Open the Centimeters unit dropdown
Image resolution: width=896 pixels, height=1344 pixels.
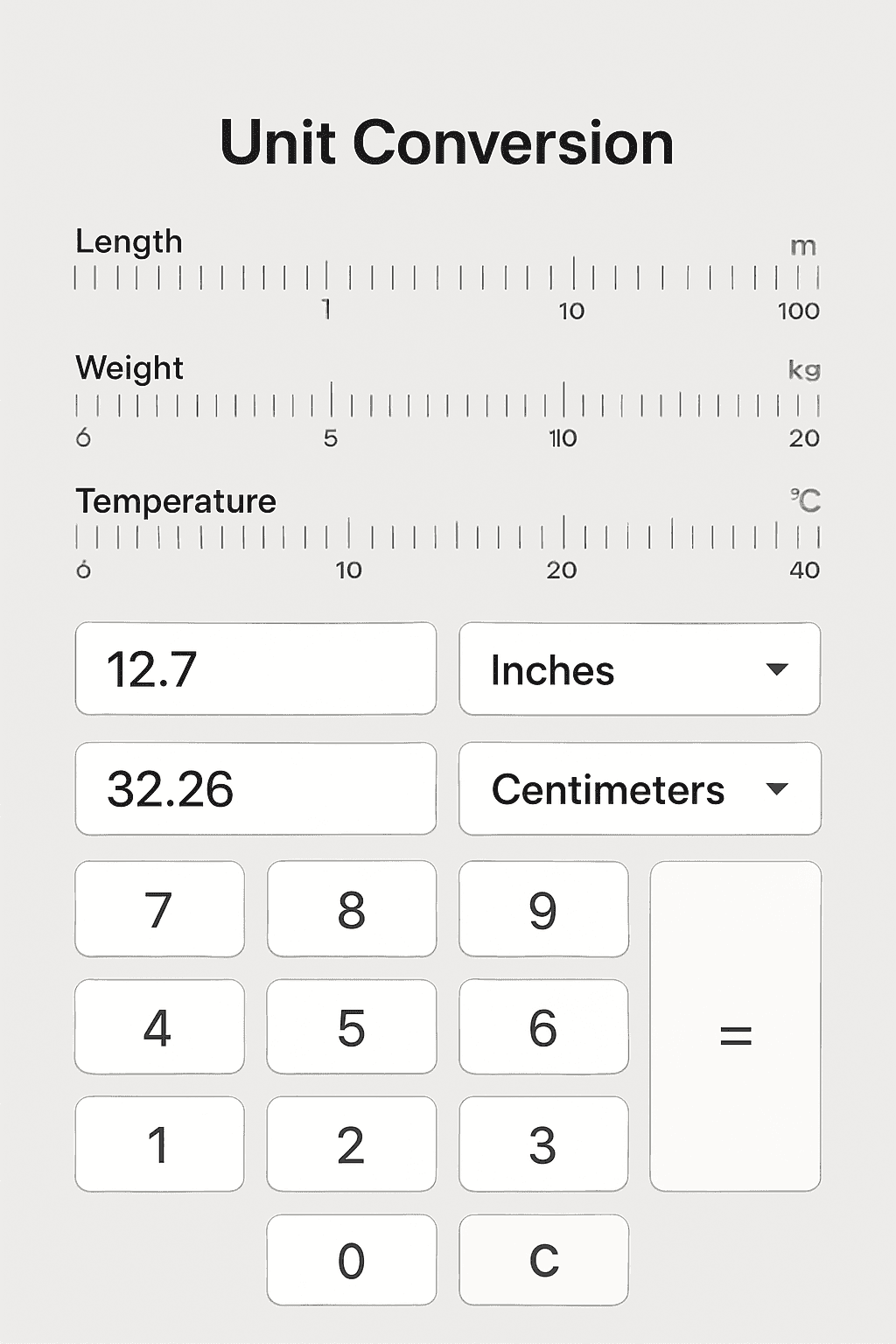639,788
